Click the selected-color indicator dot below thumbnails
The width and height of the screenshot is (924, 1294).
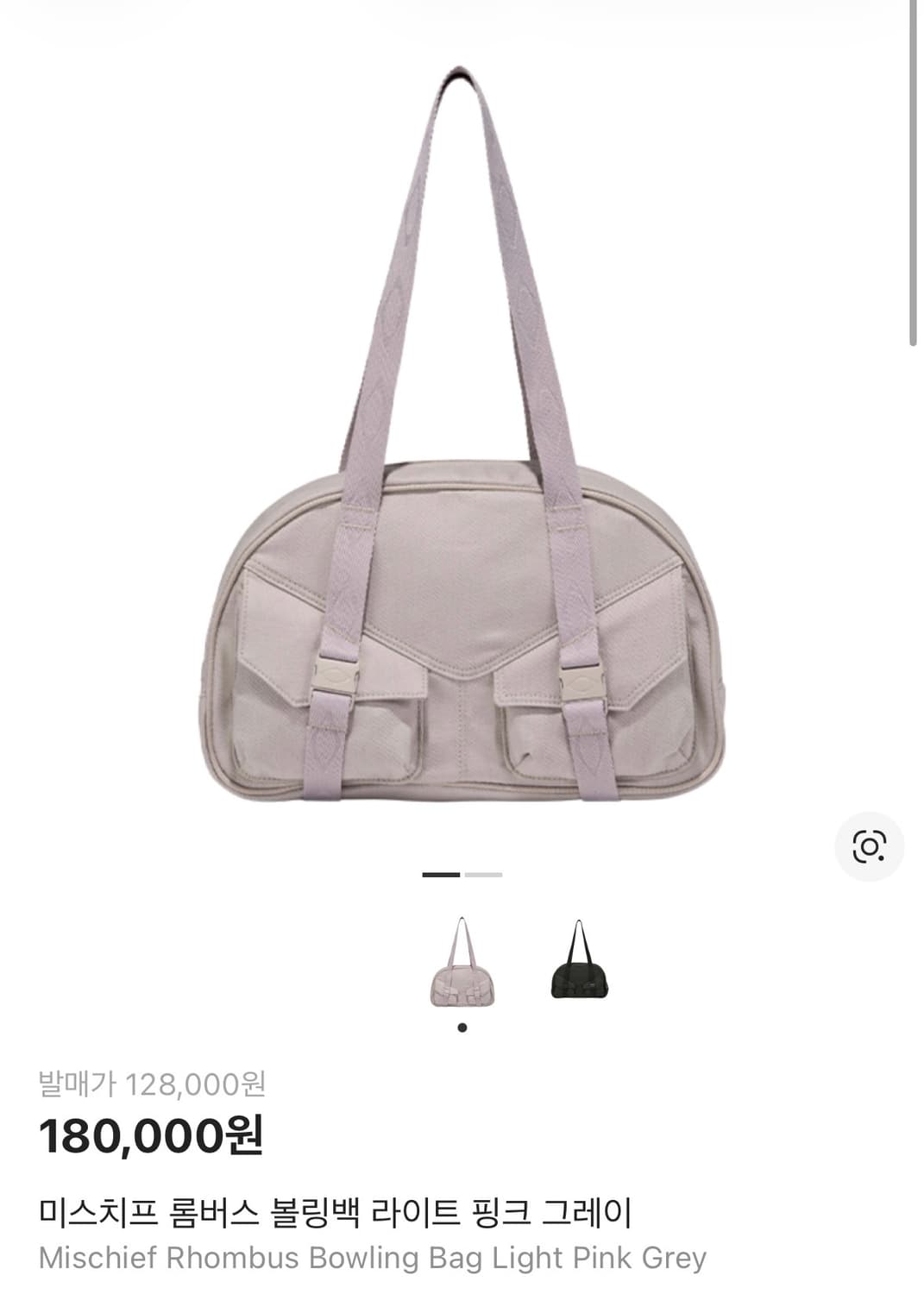point(461,1027)
